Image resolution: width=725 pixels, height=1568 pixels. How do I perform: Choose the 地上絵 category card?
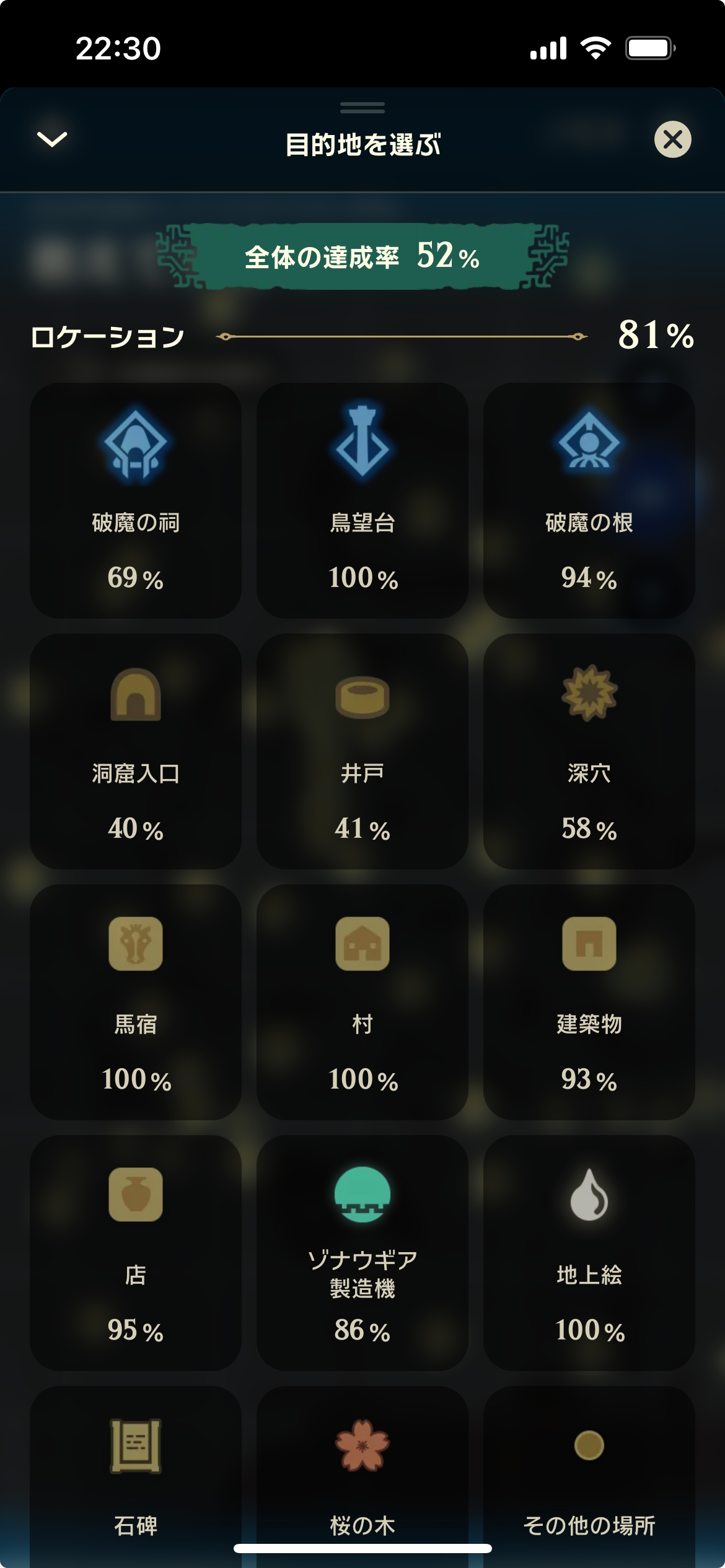pos(589,1252)
